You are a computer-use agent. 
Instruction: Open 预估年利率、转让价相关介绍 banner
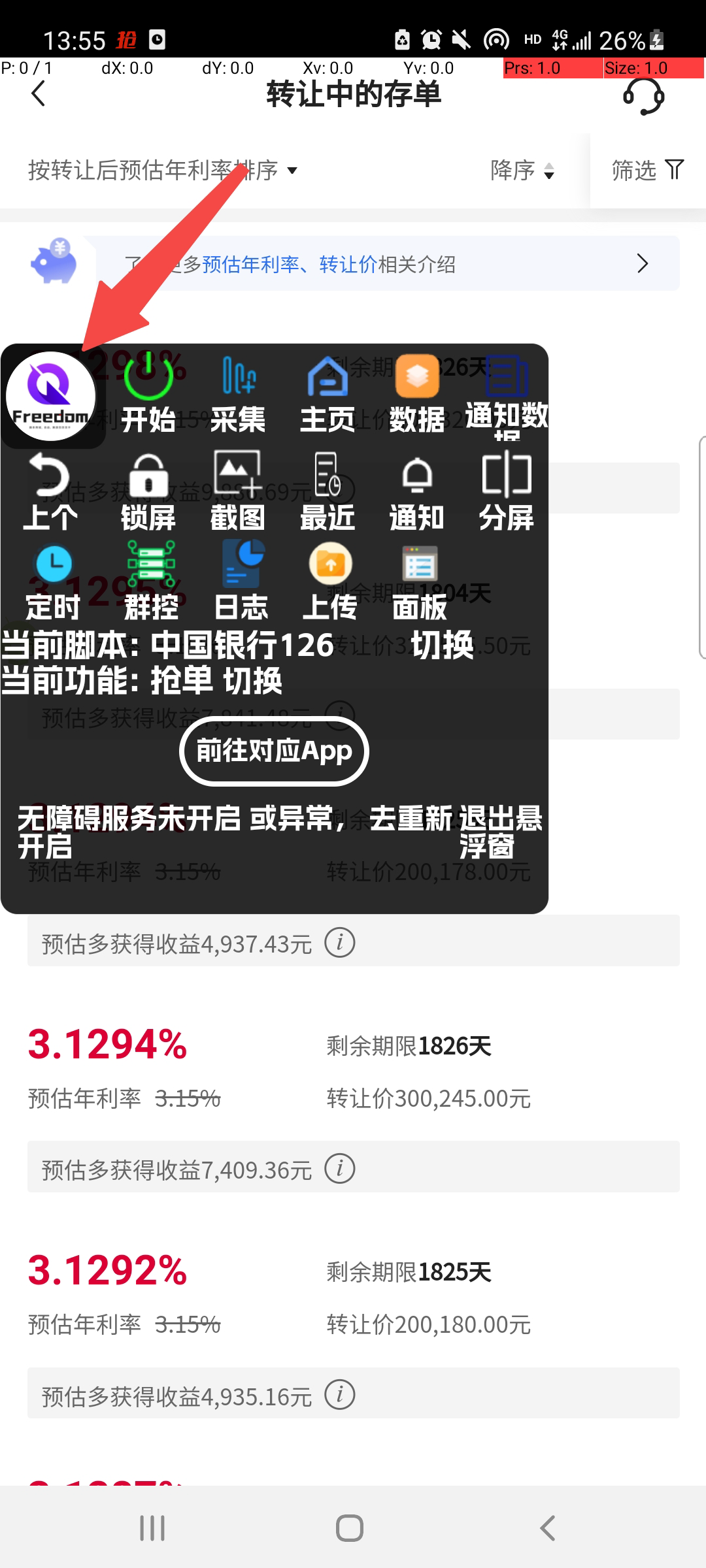pos(386,264)
